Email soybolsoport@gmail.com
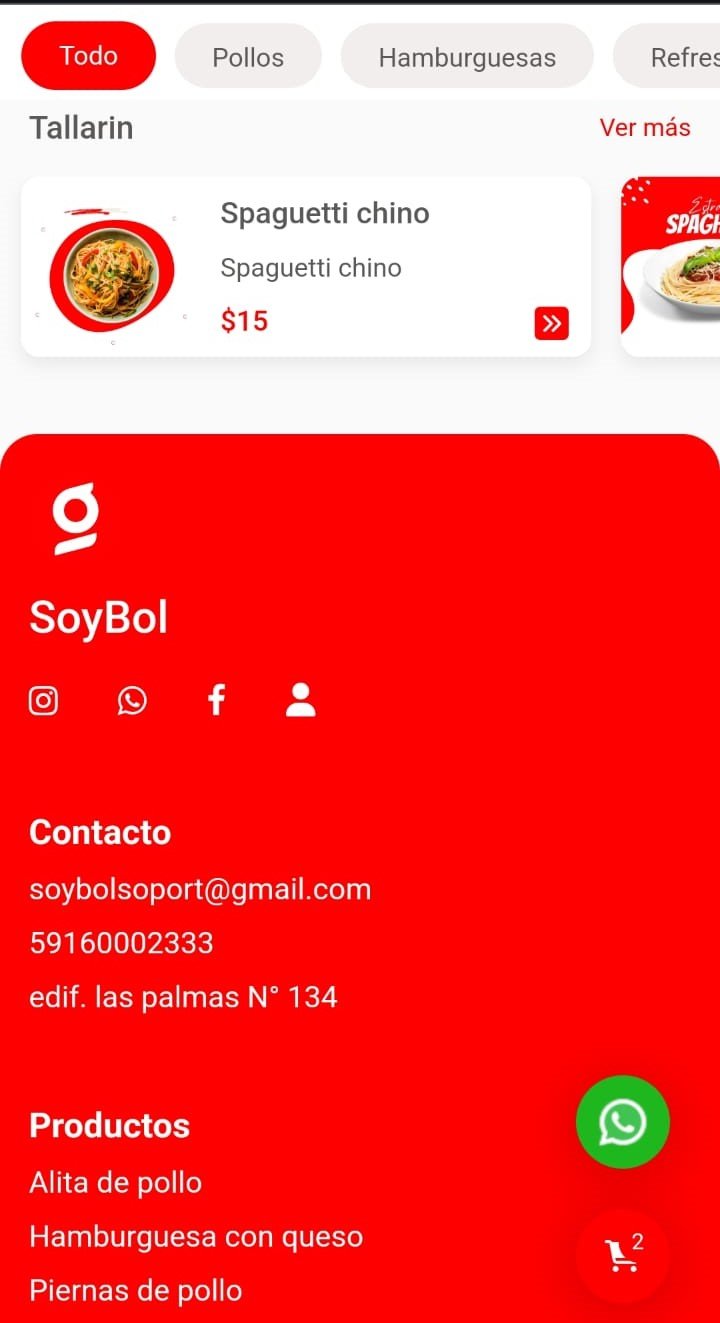Image resolution: width=720 pixels, height=1323 pixels. 200,889
